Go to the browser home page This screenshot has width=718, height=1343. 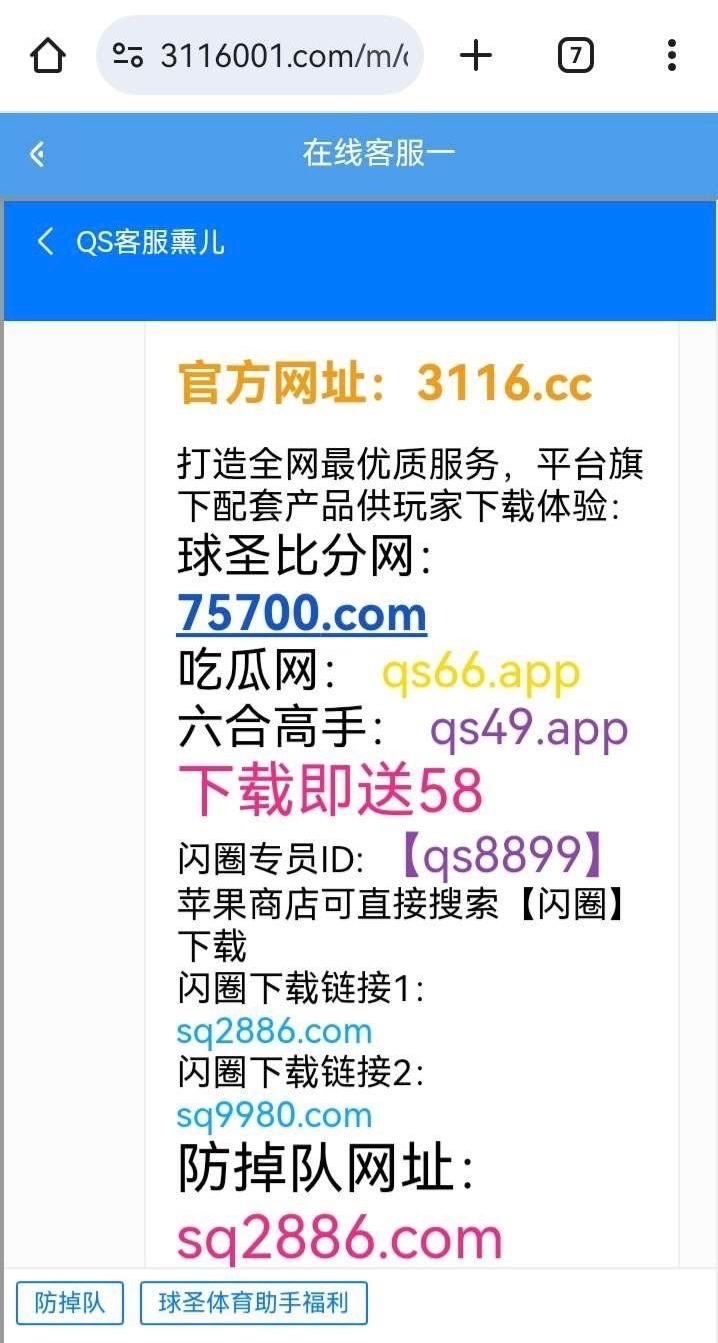[x=48, y=55]
